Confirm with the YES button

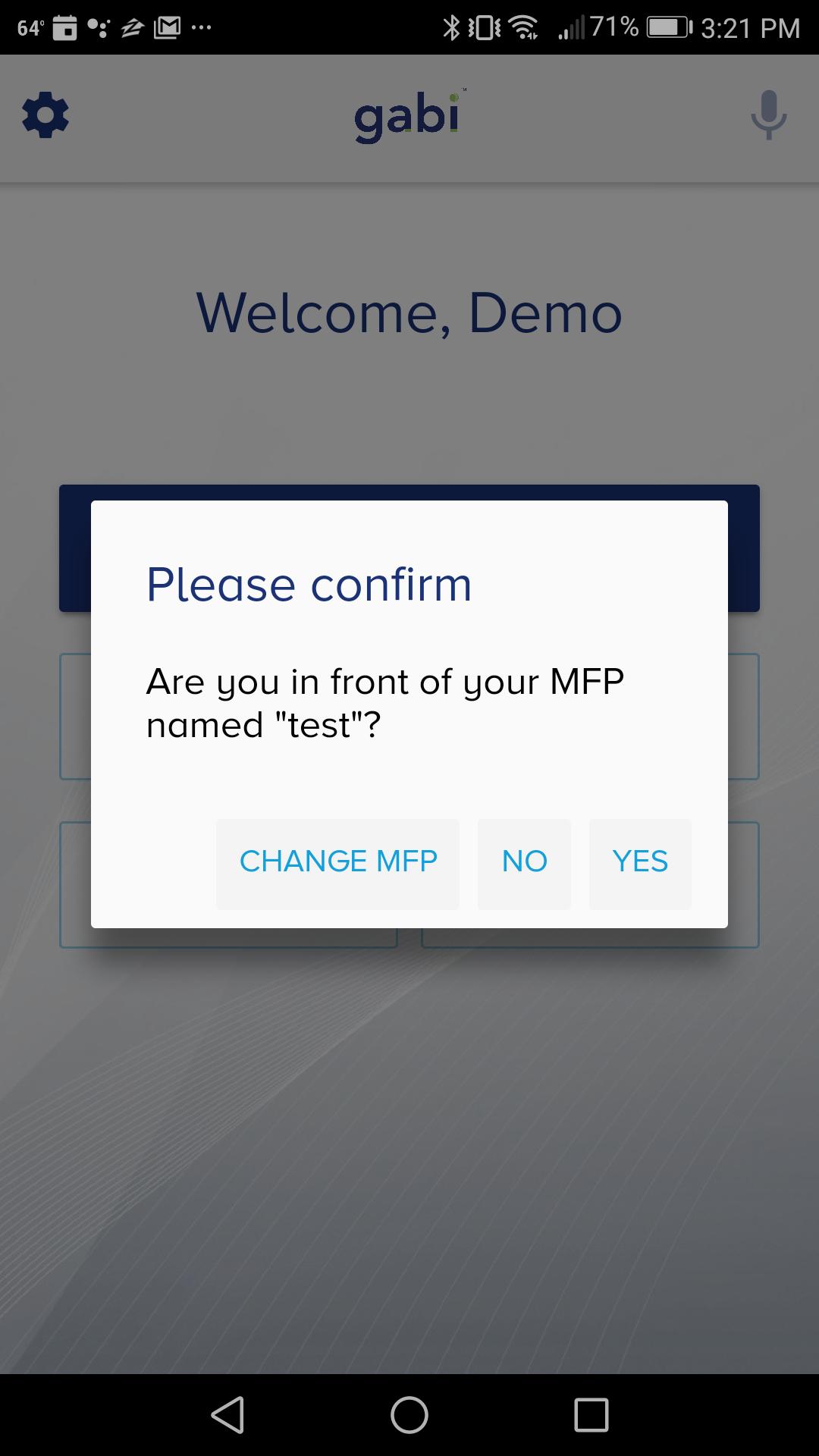click(x=639, y=863)
